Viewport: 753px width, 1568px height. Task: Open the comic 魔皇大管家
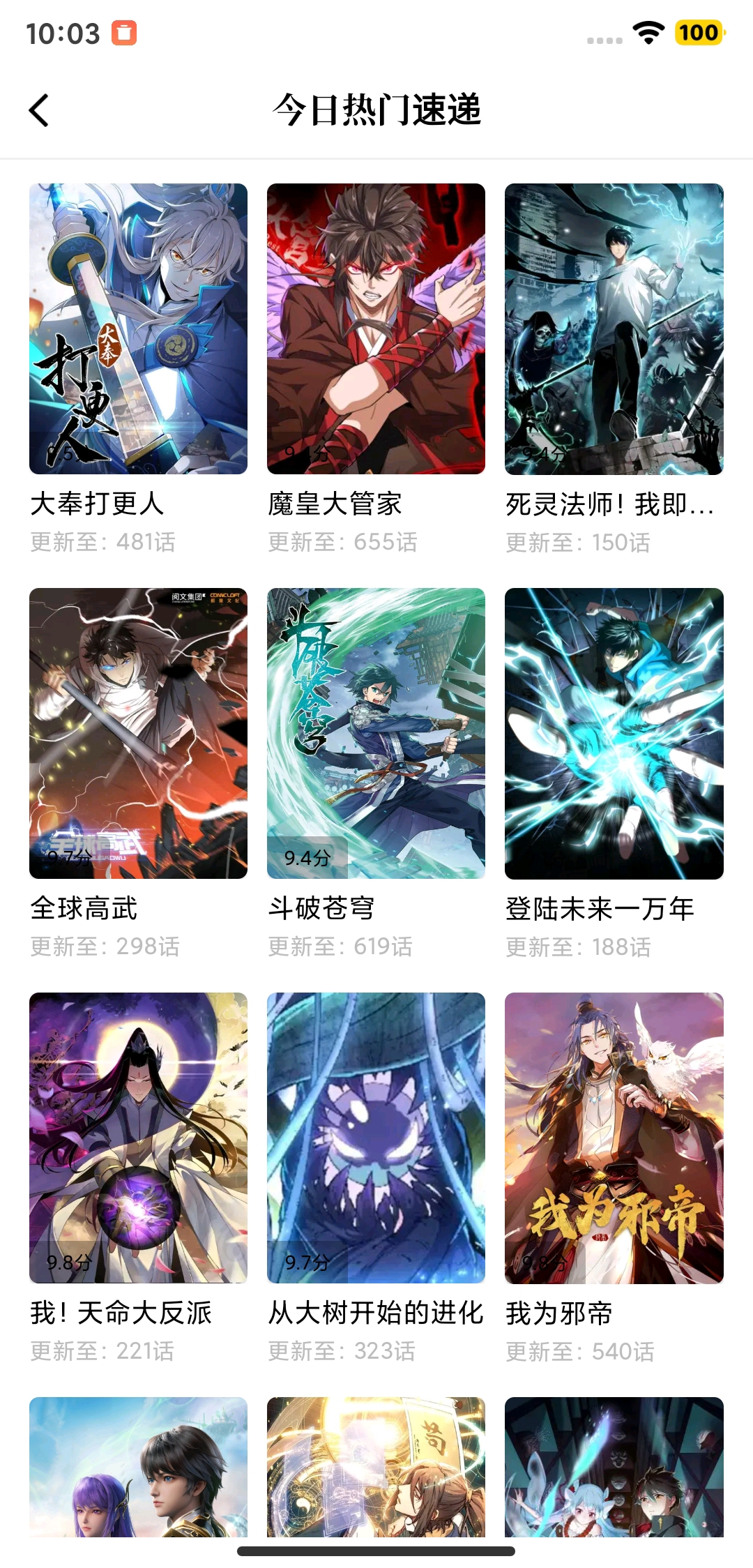tap(376, 329)
